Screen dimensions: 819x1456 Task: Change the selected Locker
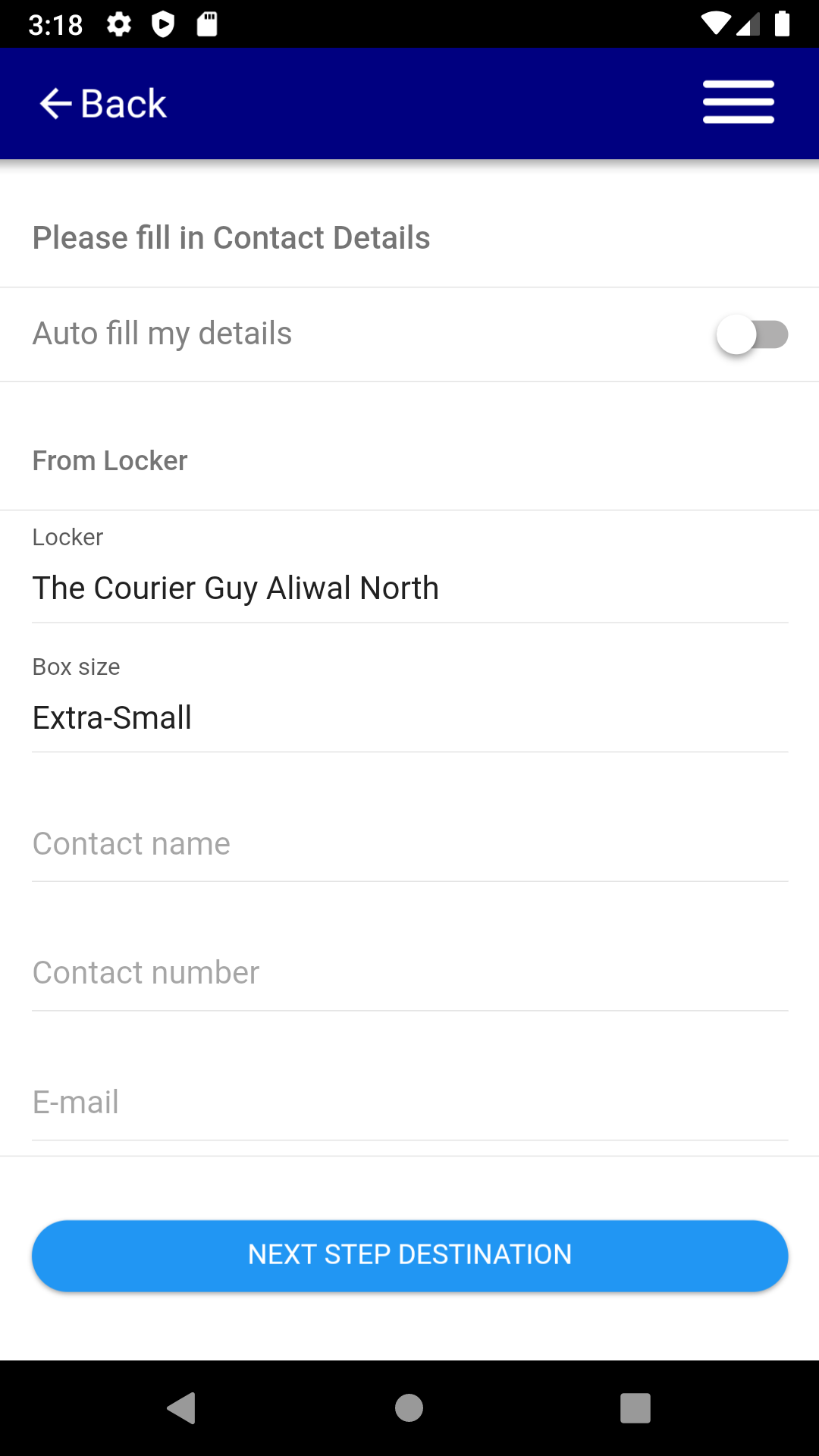(409, 588)
